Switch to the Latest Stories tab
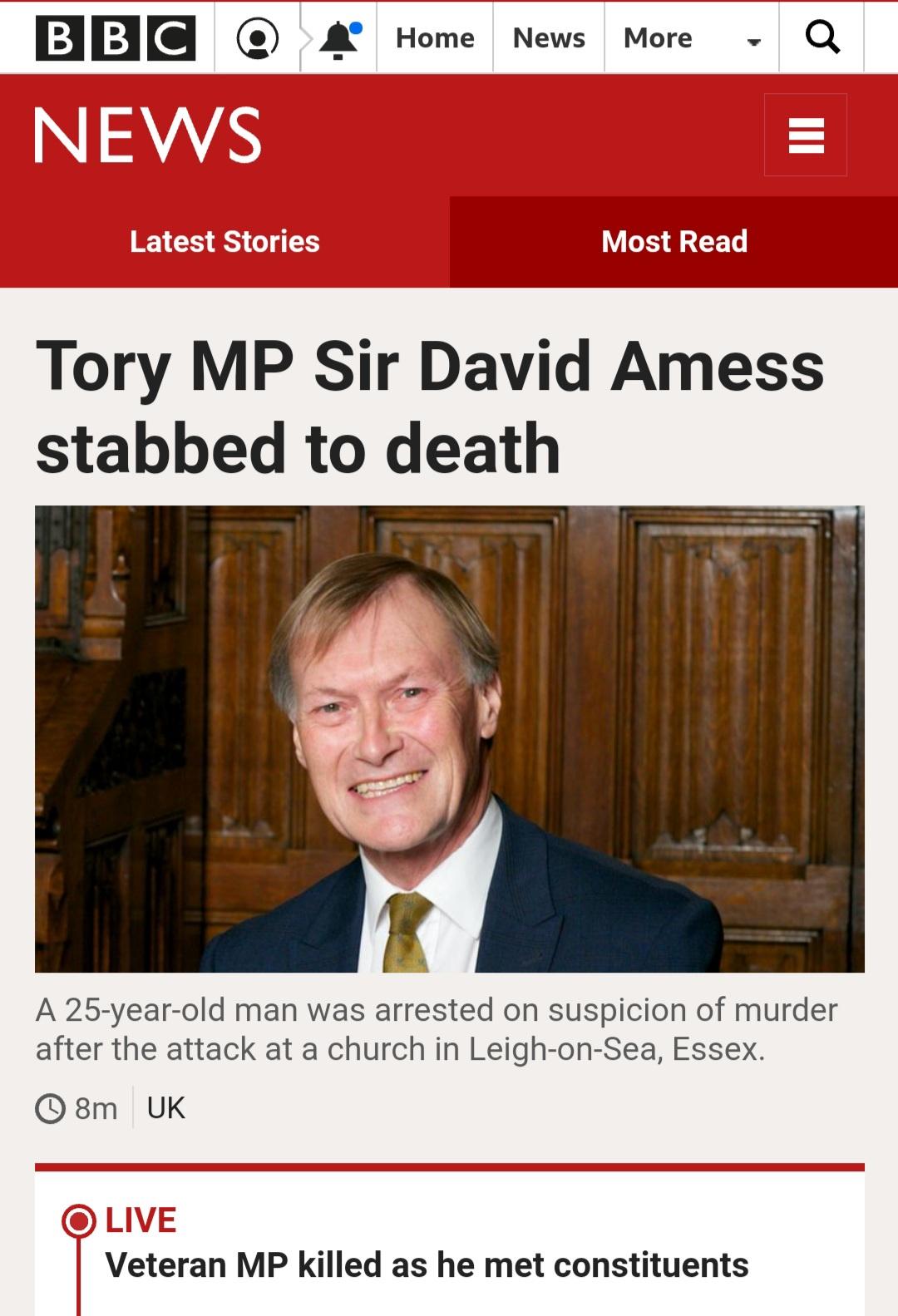The width and height of the screenshot is (898, 1316). [224, 242]
